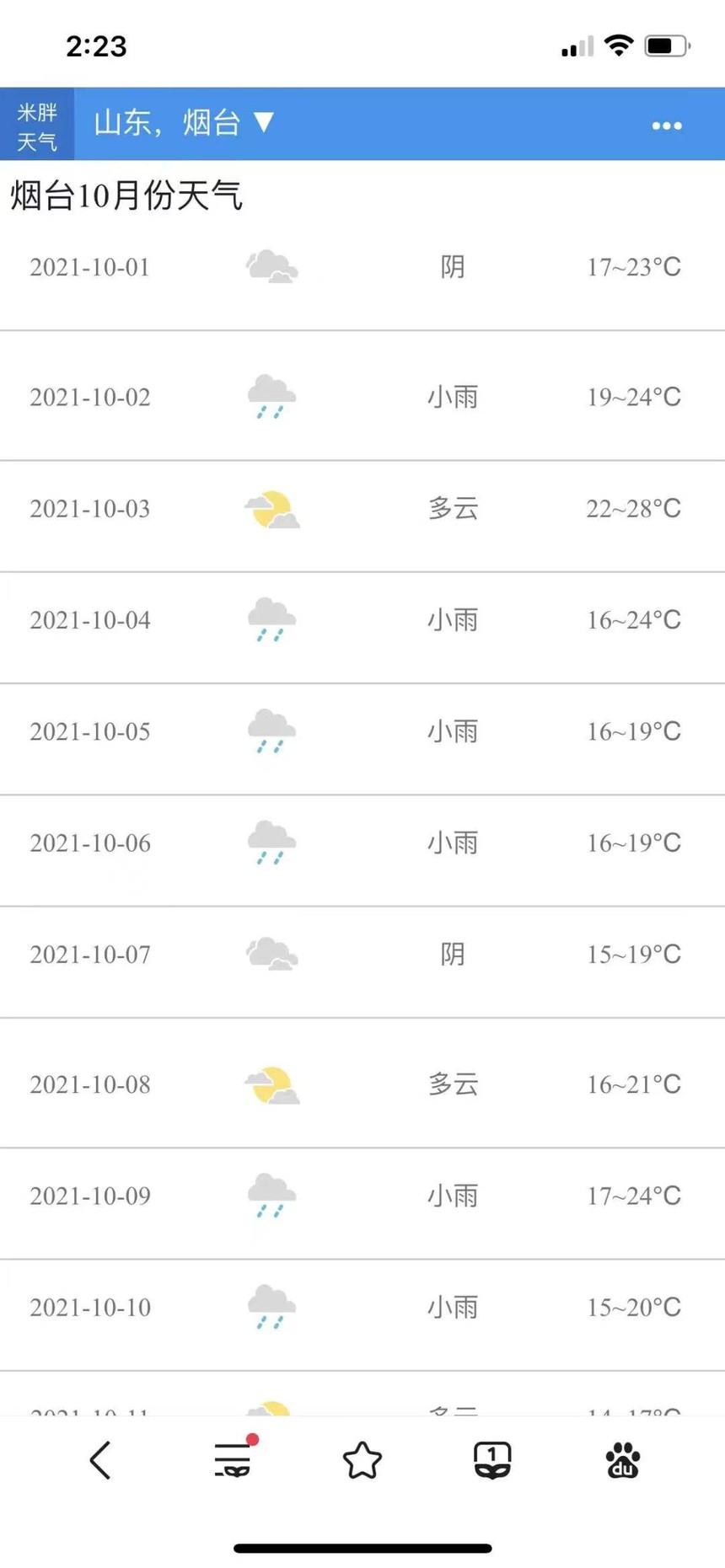This screenshot has width=725, height=1568.
Task: Open the browser tabs switcher
Action: pyautogui.click(x=492, y=1460)
